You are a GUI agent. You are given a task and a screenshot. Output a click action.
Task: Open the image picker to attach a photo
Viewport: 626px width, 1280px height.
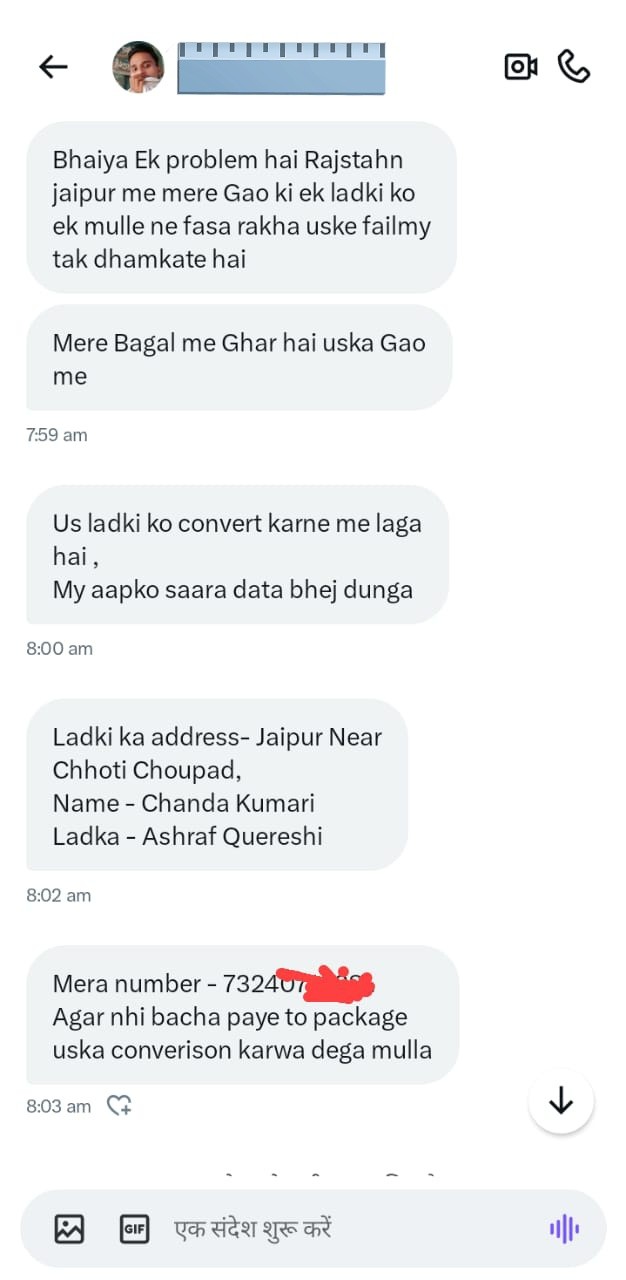tap(69, 1228)
